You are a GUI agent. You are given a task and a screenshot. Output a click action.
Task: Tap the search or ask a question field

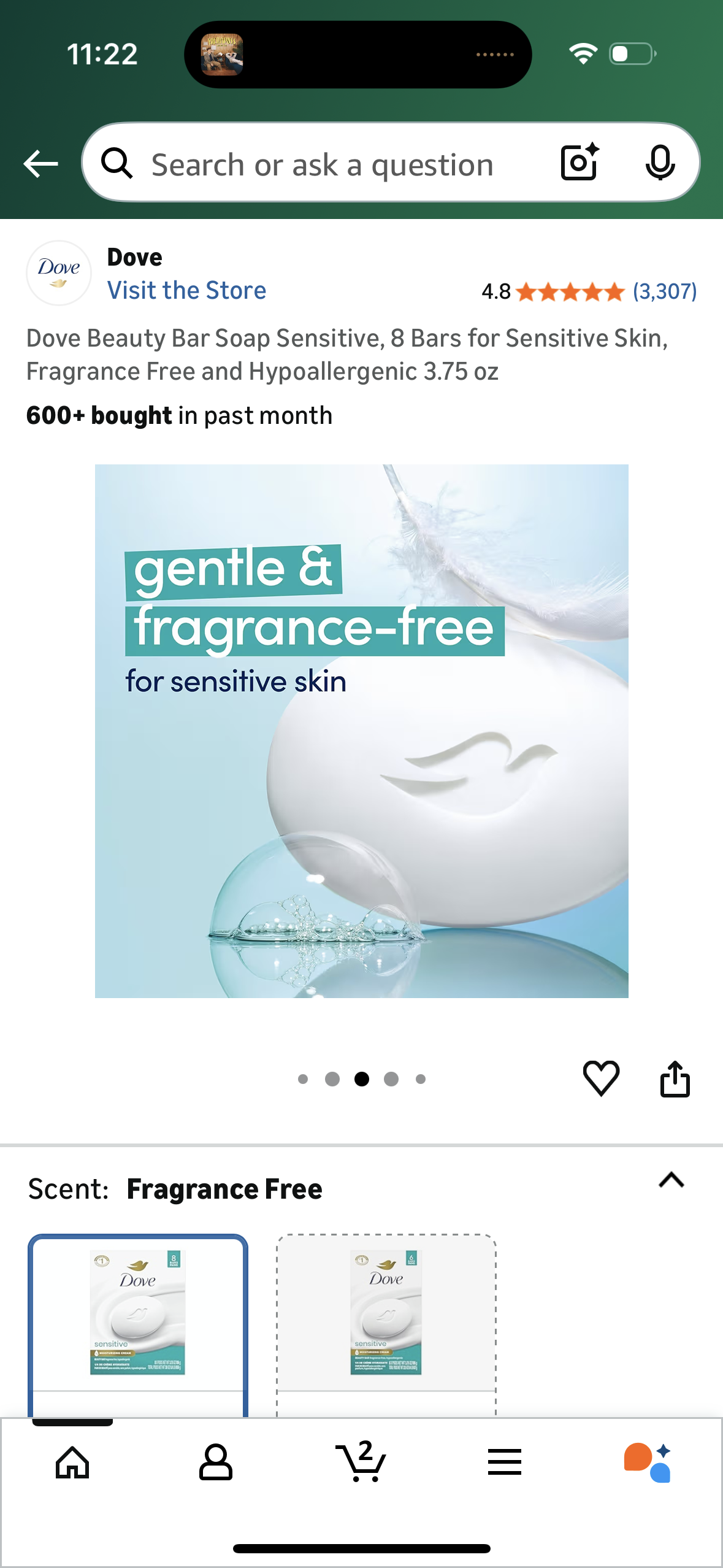[x=322, y=164]
